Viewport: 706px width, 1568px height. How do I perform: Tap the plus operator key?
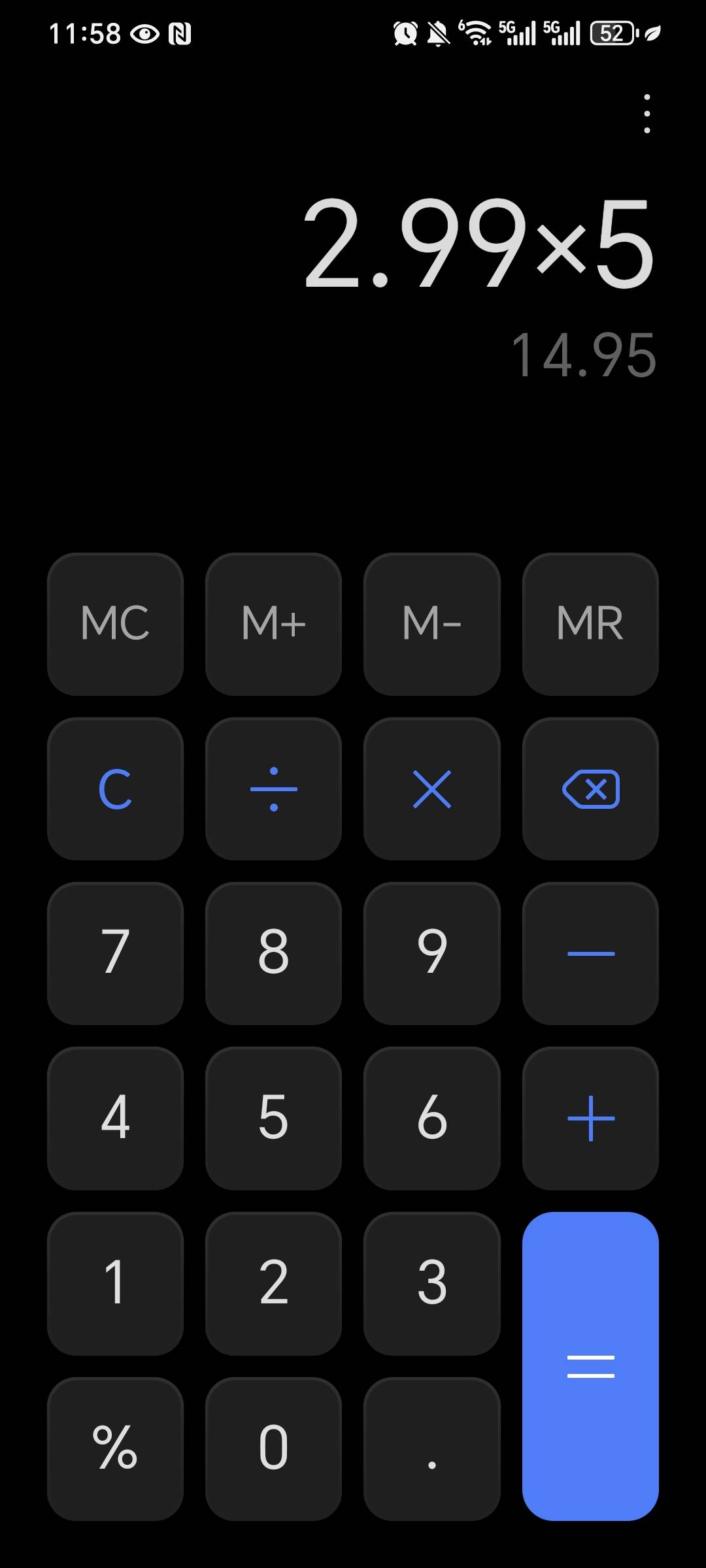[590, 1118]
